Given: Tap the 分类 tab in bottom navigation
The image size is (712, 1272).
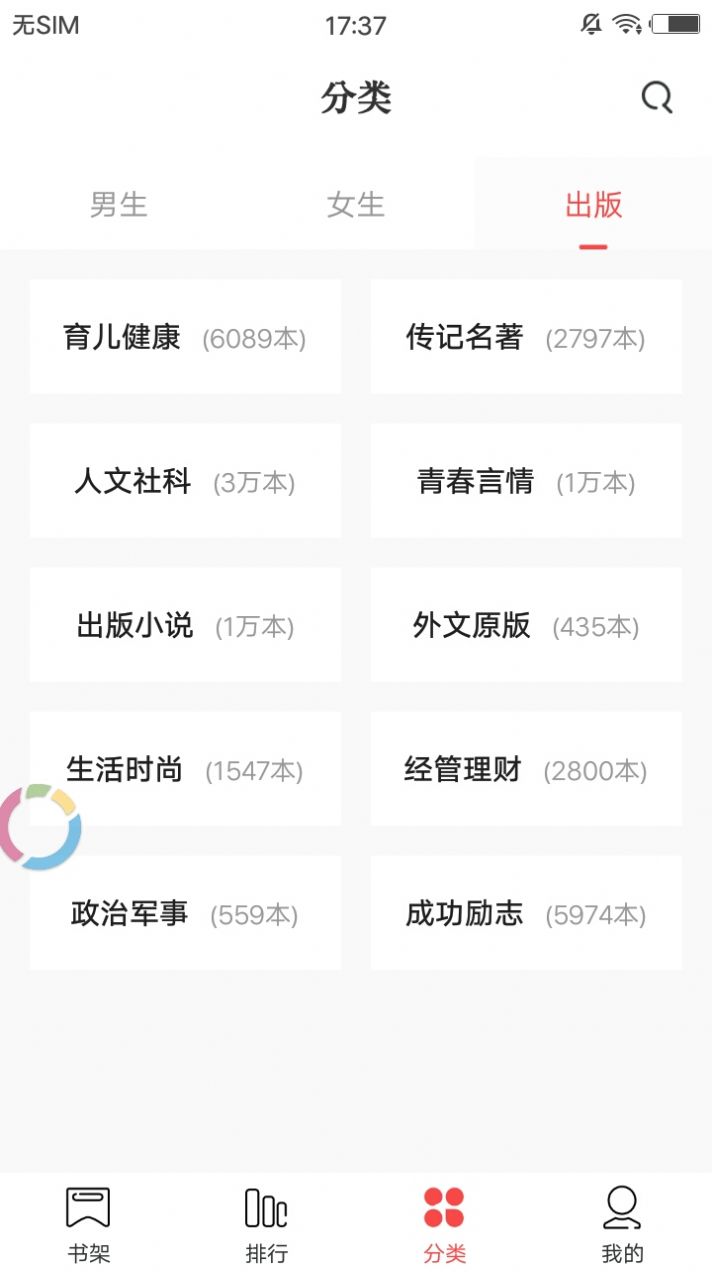Looking at the screenshot, I should [444, 1224].
